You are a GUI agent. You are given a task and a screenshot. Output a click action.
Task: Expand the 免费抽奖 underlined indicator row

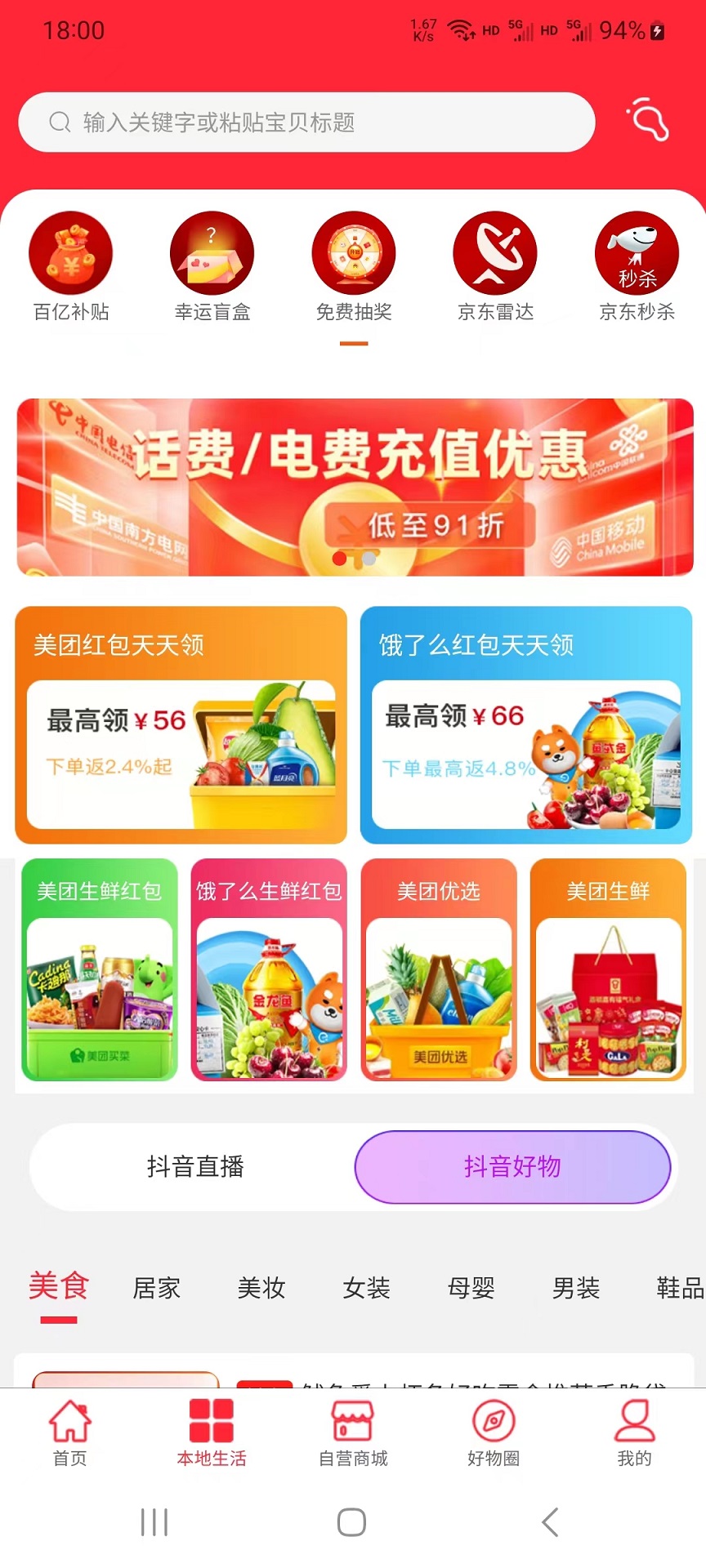(x=353, y=346)
